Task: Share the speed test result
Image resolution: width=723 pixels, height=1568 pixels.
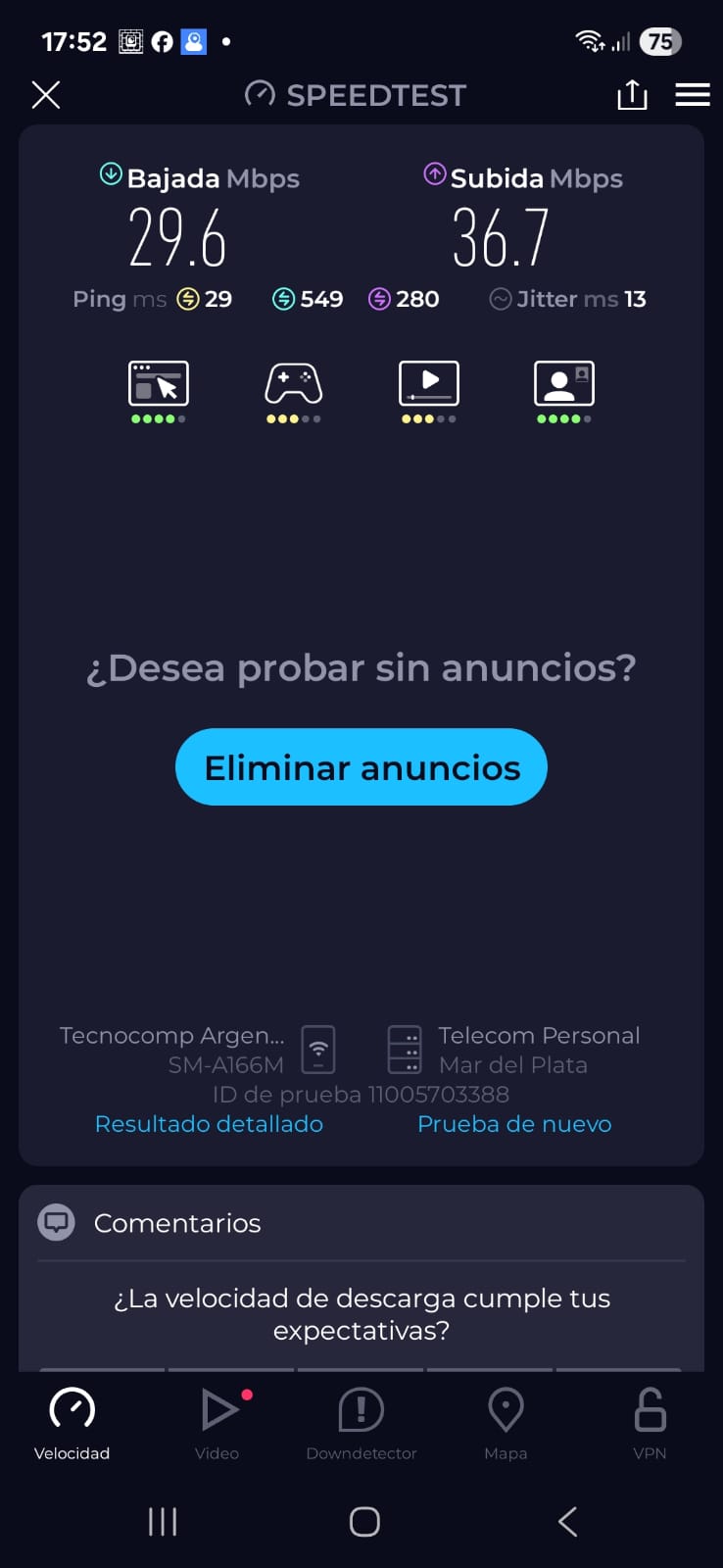Action: [632, 95]
